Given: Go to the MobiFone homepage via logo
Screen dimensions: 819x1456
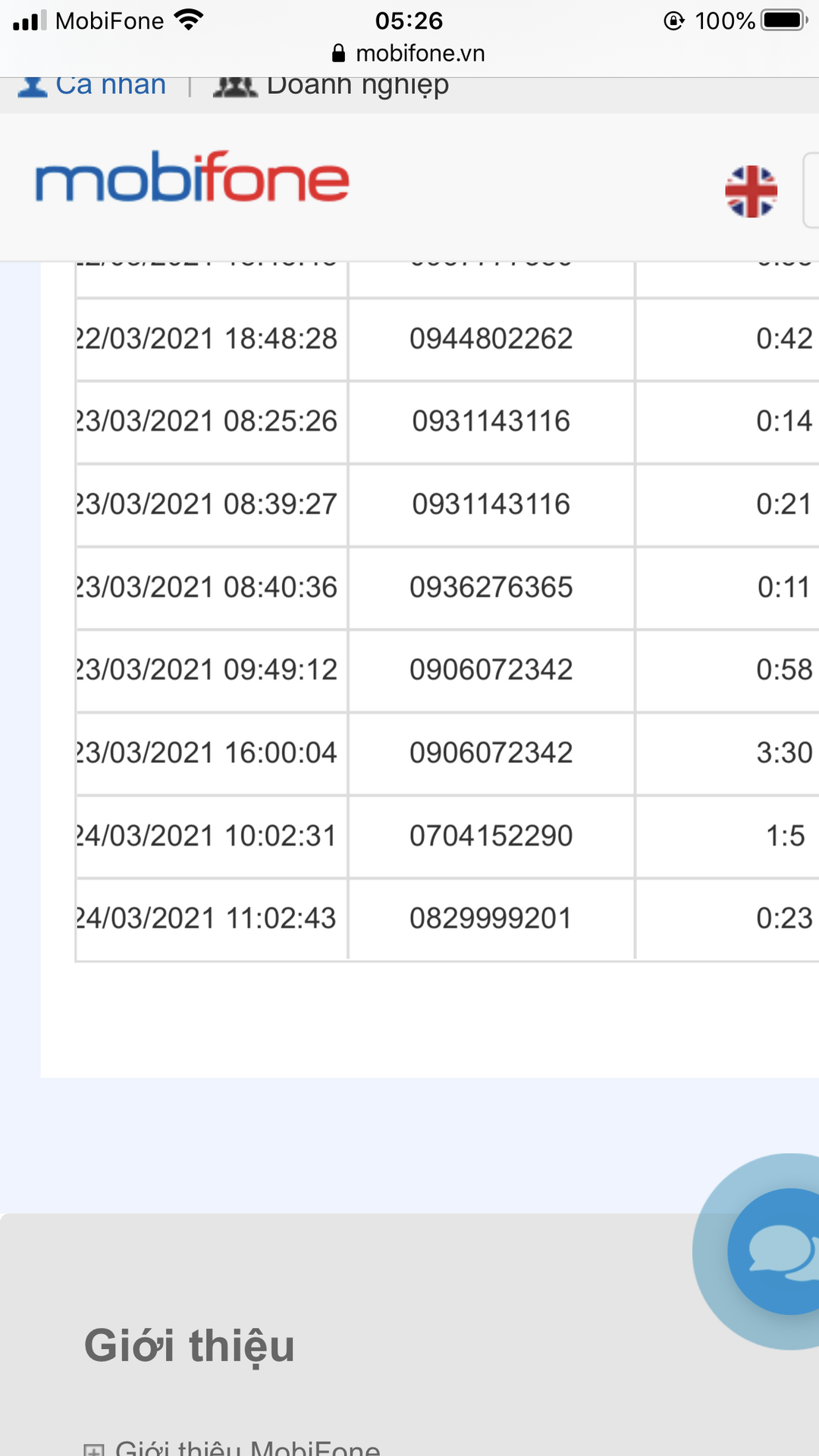Looking at the screenshot, I should pyautogui.click(x=192, y=177).
